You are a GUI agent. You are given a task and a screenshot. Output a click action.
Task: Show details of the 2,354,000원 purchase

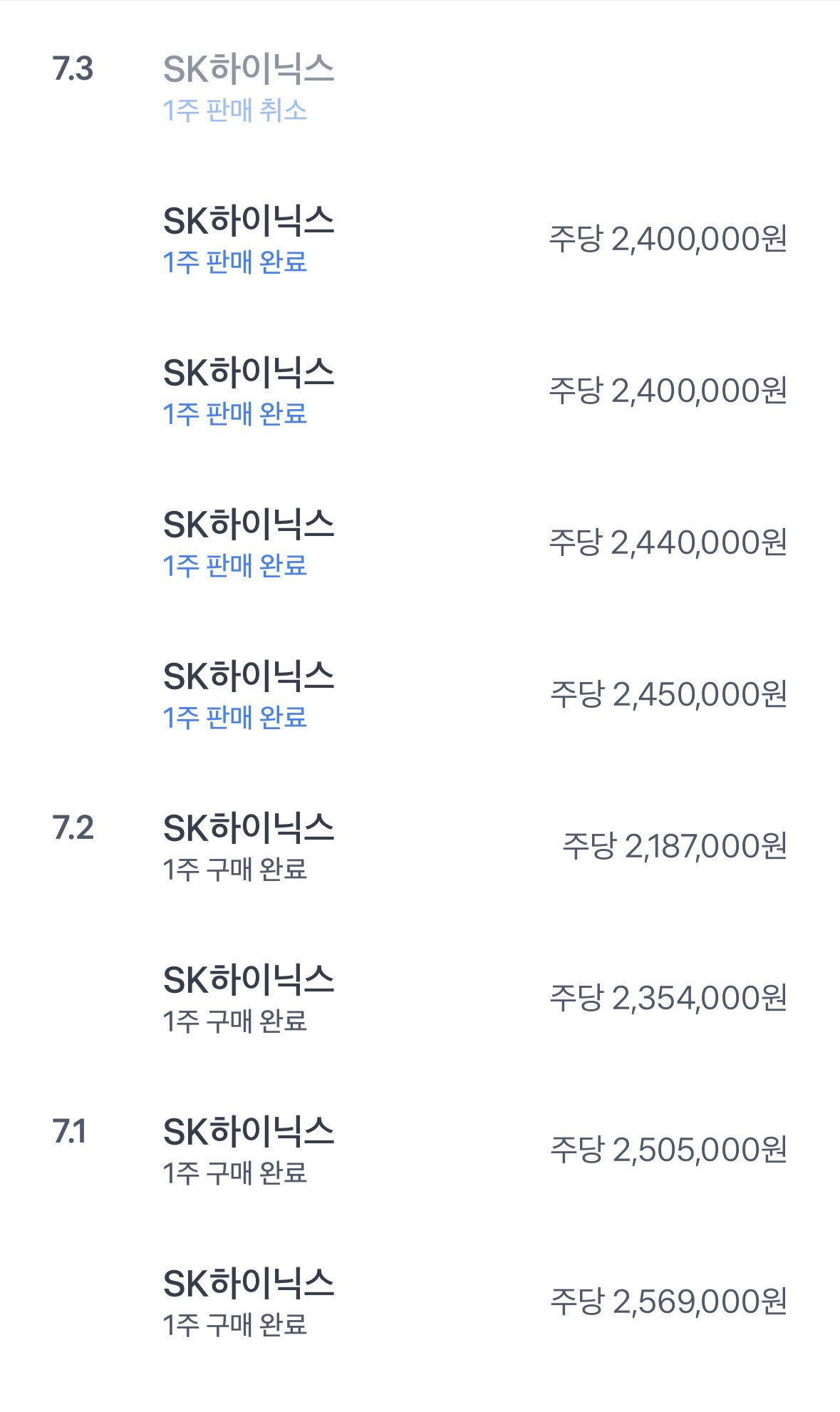tap(420, 999)
